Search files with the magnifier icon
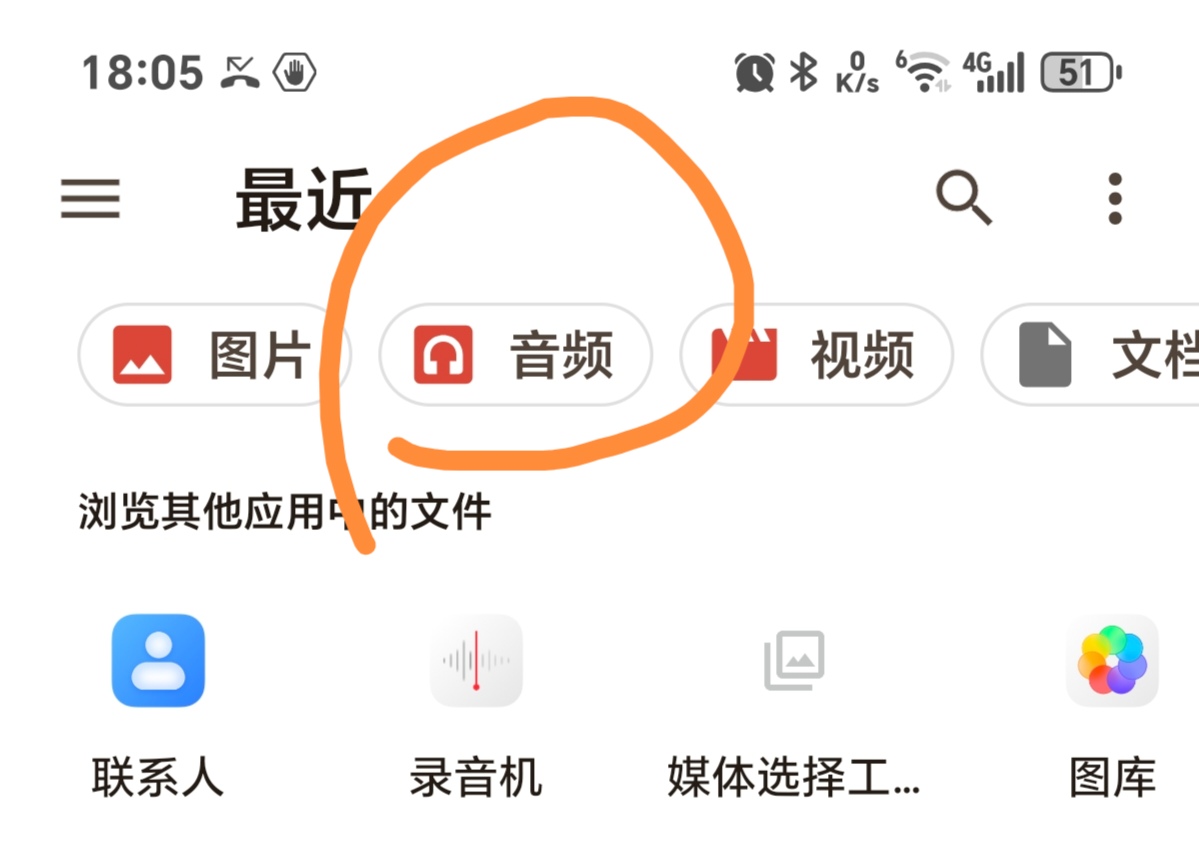Screen dimensions: 1199x862 point(963,198)
